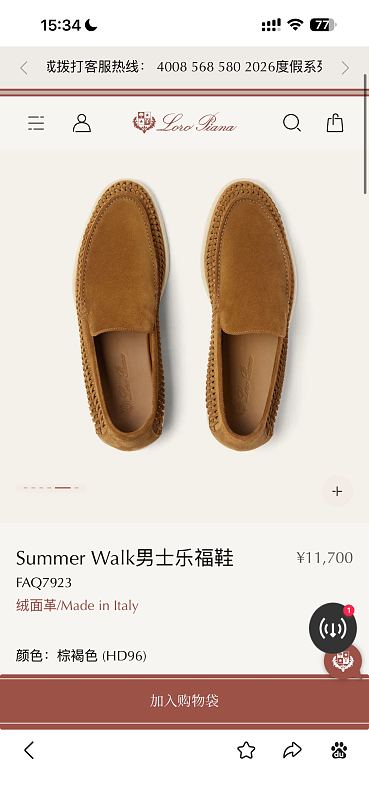Image resolution: width=369 pixels, height=800 pixels.
Task: Open the account profile icon
Action: coord(82,123)
